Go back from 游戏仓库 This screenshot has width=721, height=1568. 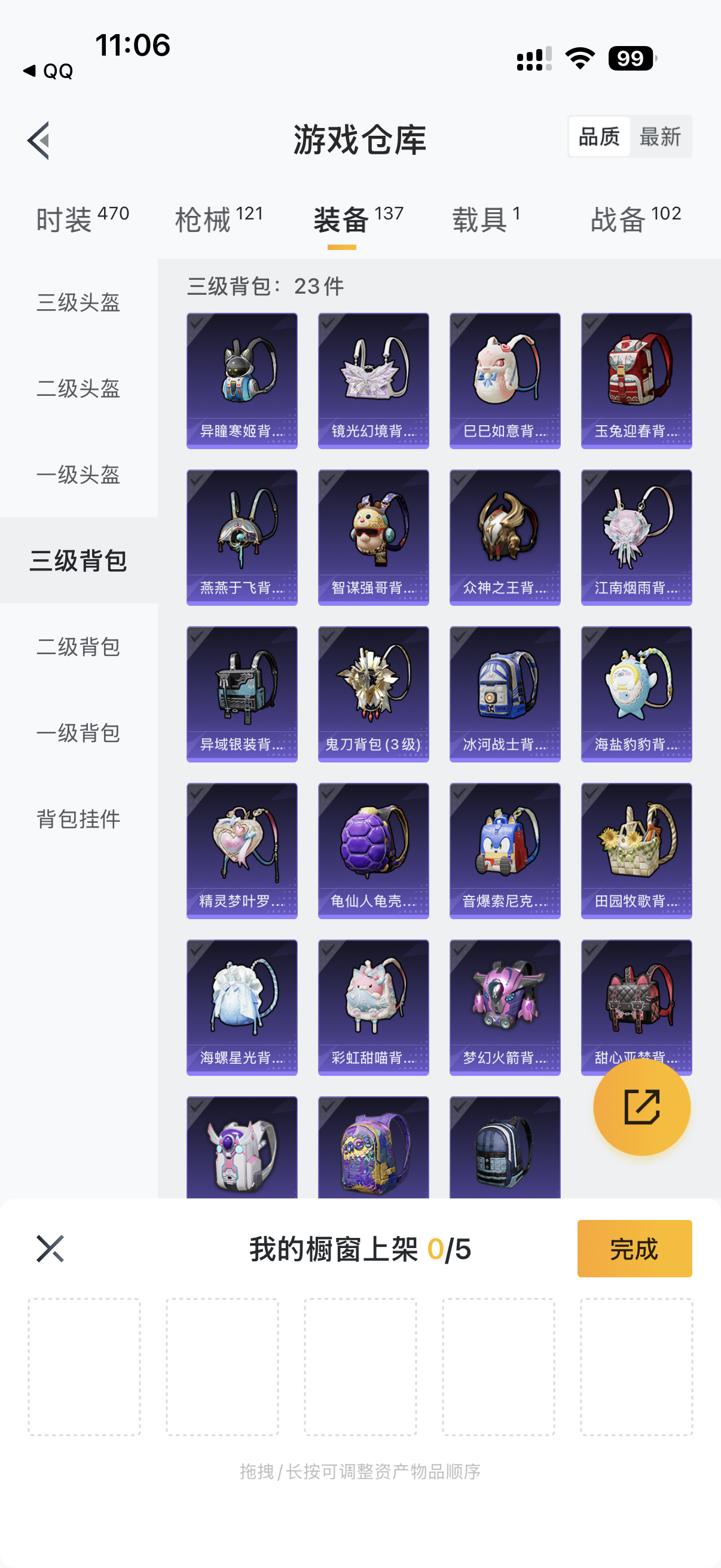point(39,140)
